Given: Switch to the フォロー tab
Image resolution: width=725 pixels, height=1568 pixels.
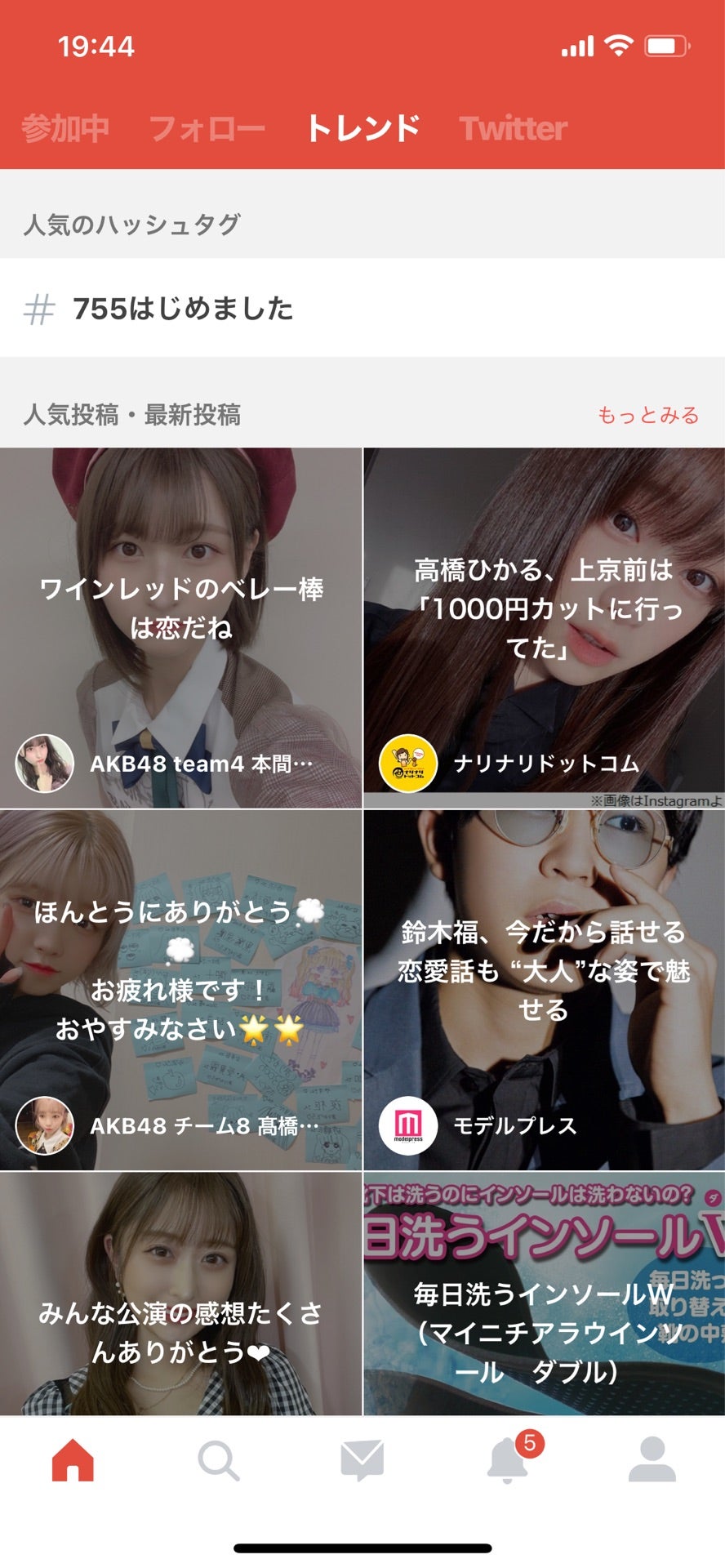Looking at the screenshot, I should click(207, 128).
